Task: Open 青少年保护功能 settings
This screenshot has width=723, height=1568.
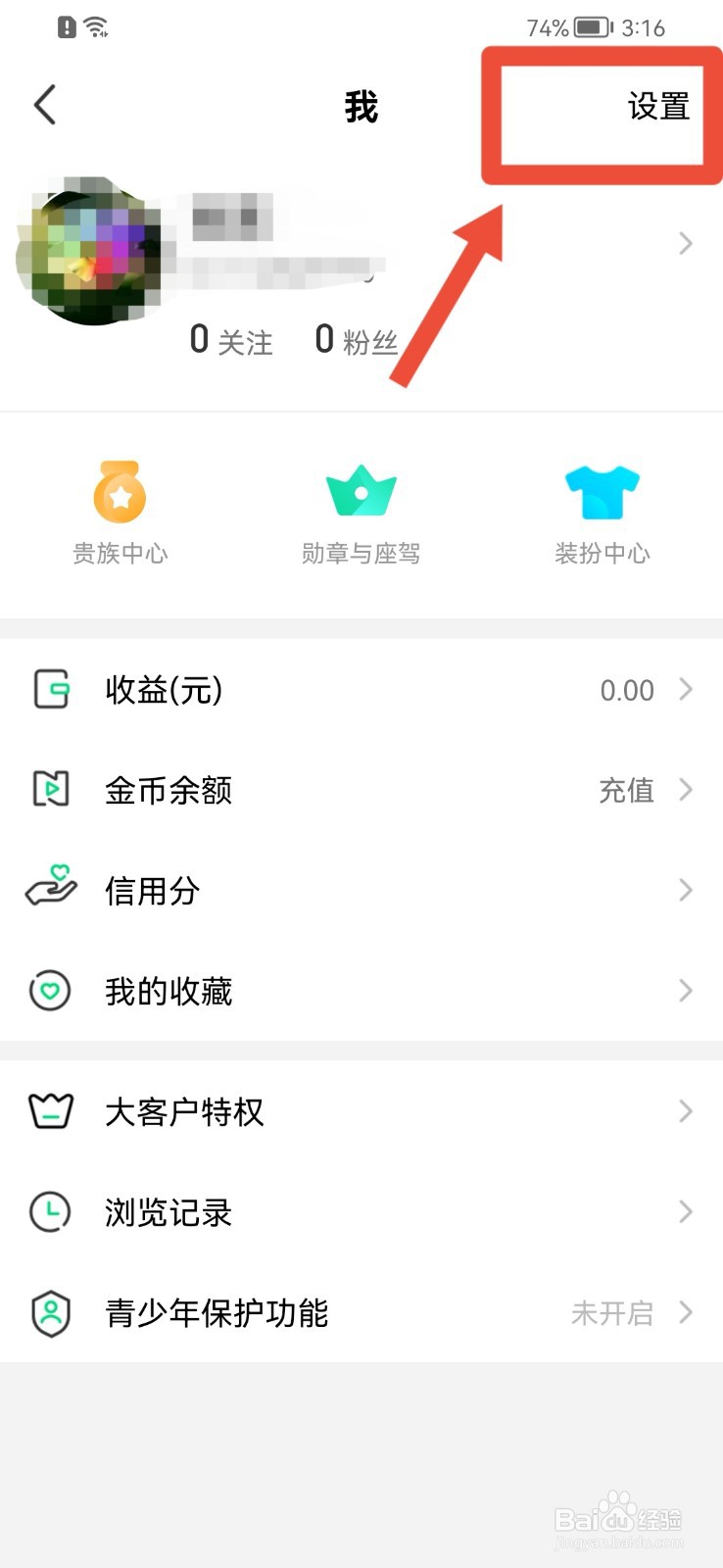Action: coord(361,1313)
